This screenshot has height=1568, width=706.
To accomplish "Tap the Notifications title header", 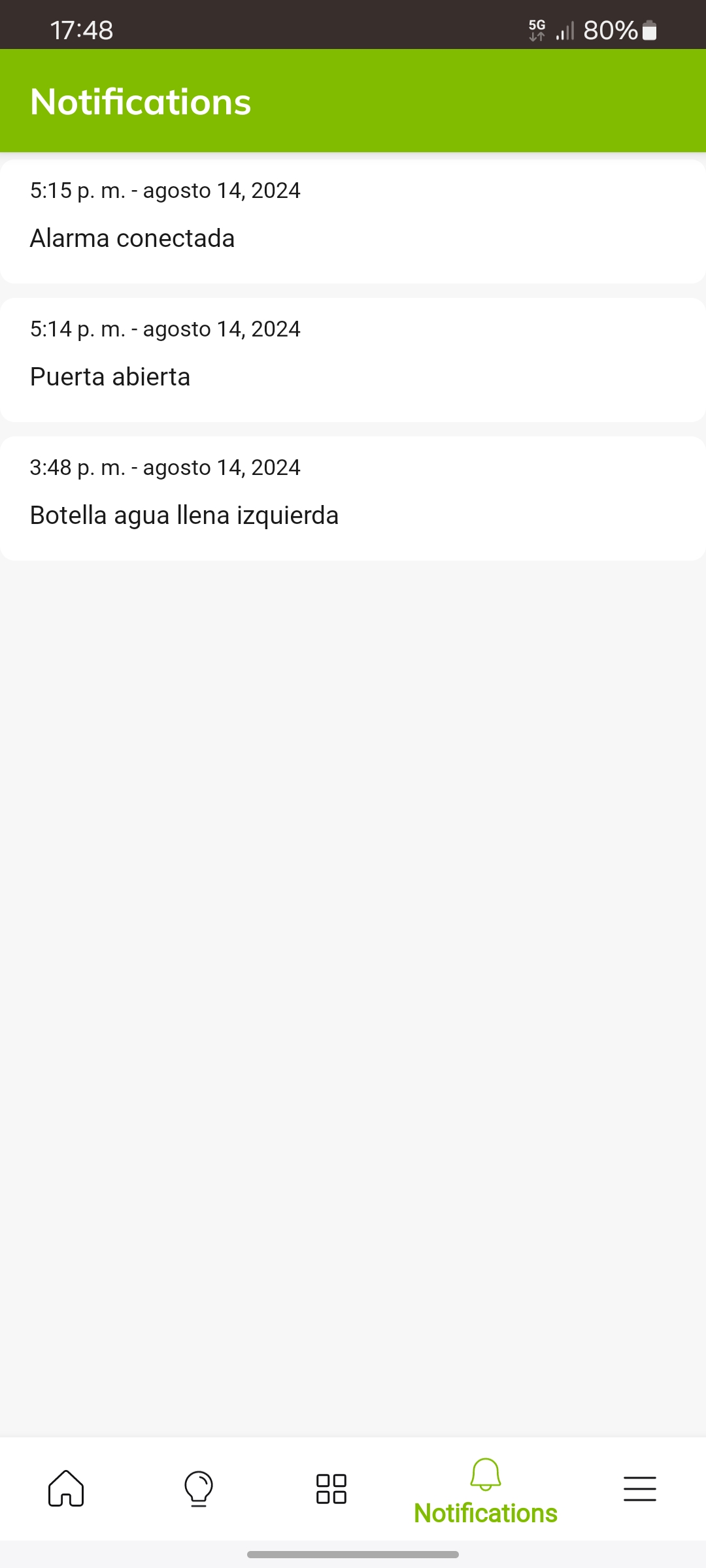I will [140, 101].
